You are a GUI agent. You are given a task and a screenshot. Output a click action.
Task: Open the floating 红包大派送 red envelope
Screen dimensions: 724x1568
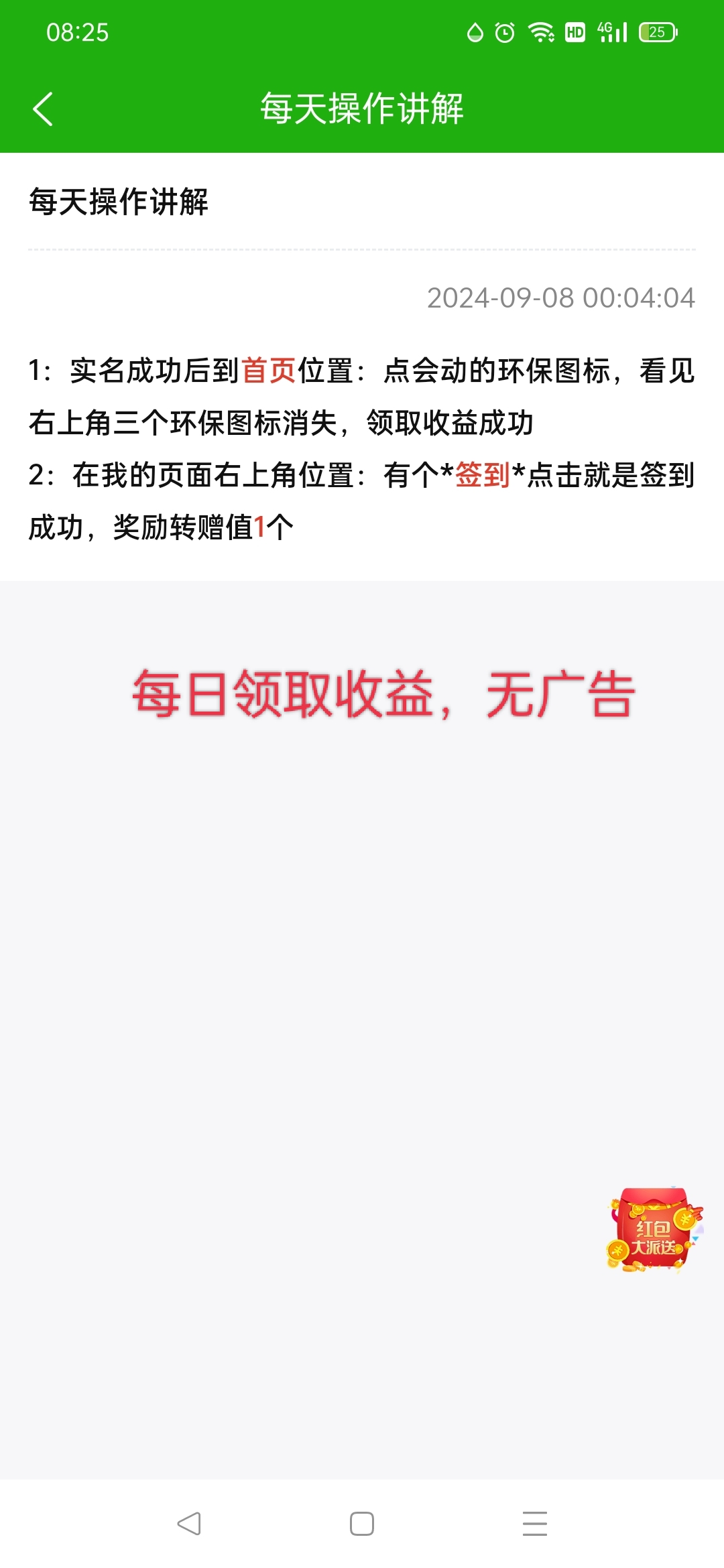654,1229
